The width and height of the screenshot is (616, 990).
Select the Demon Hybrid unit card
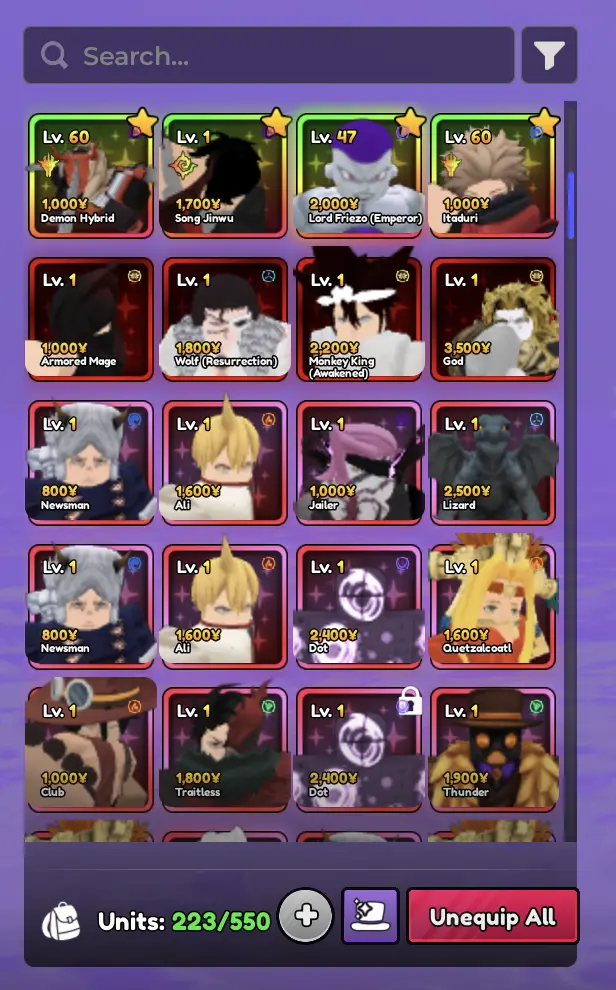coord(91,175)
